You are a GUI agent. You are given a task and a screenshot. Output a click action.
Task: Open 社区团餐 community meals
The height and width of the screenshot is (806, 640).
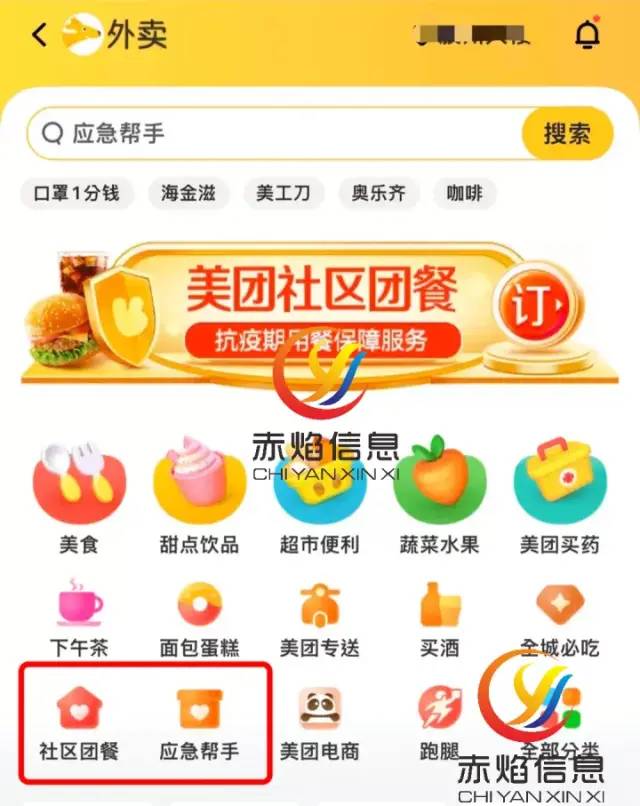(80, 720)
